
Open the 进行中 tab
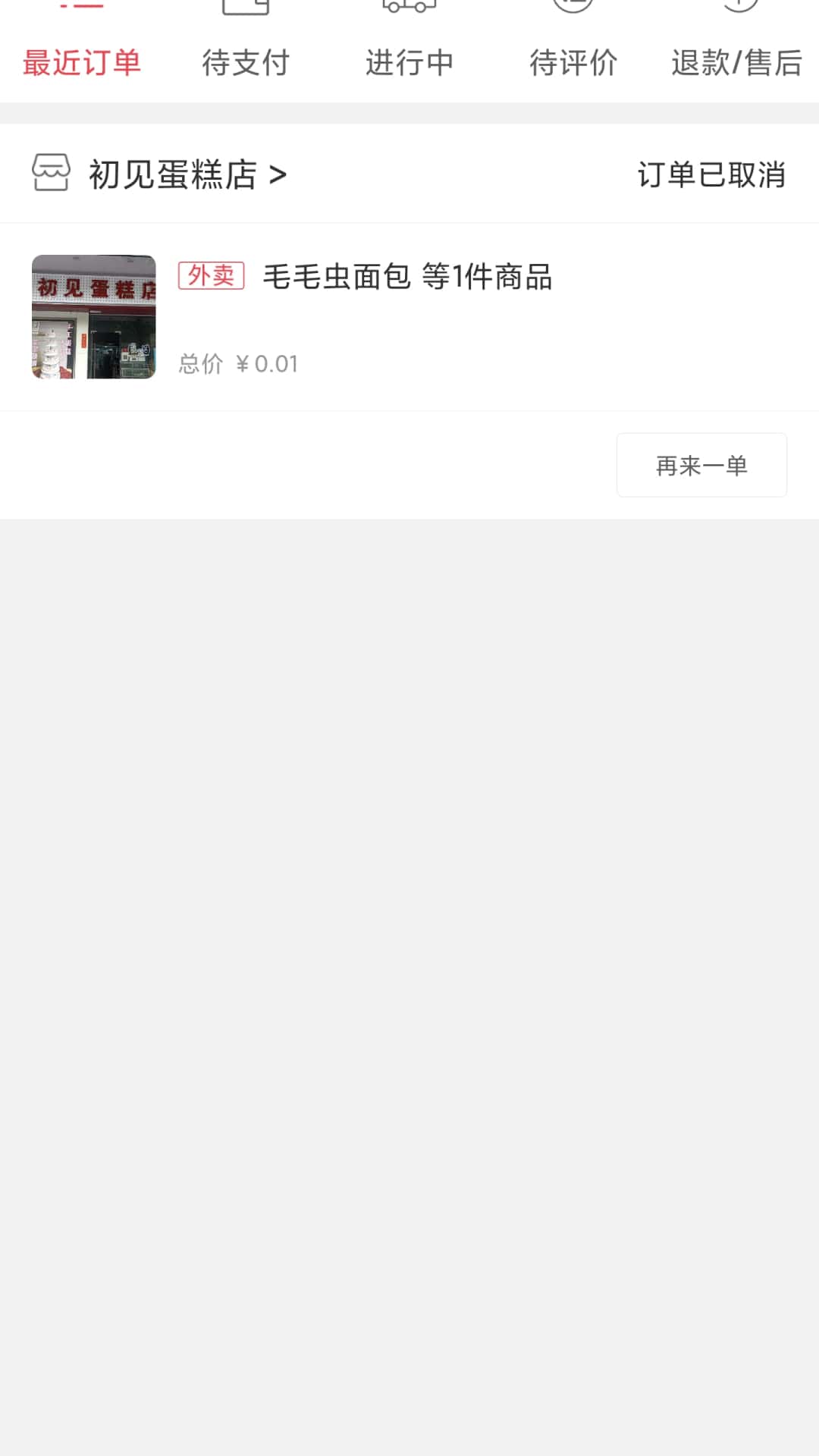[x=409, y=63]
